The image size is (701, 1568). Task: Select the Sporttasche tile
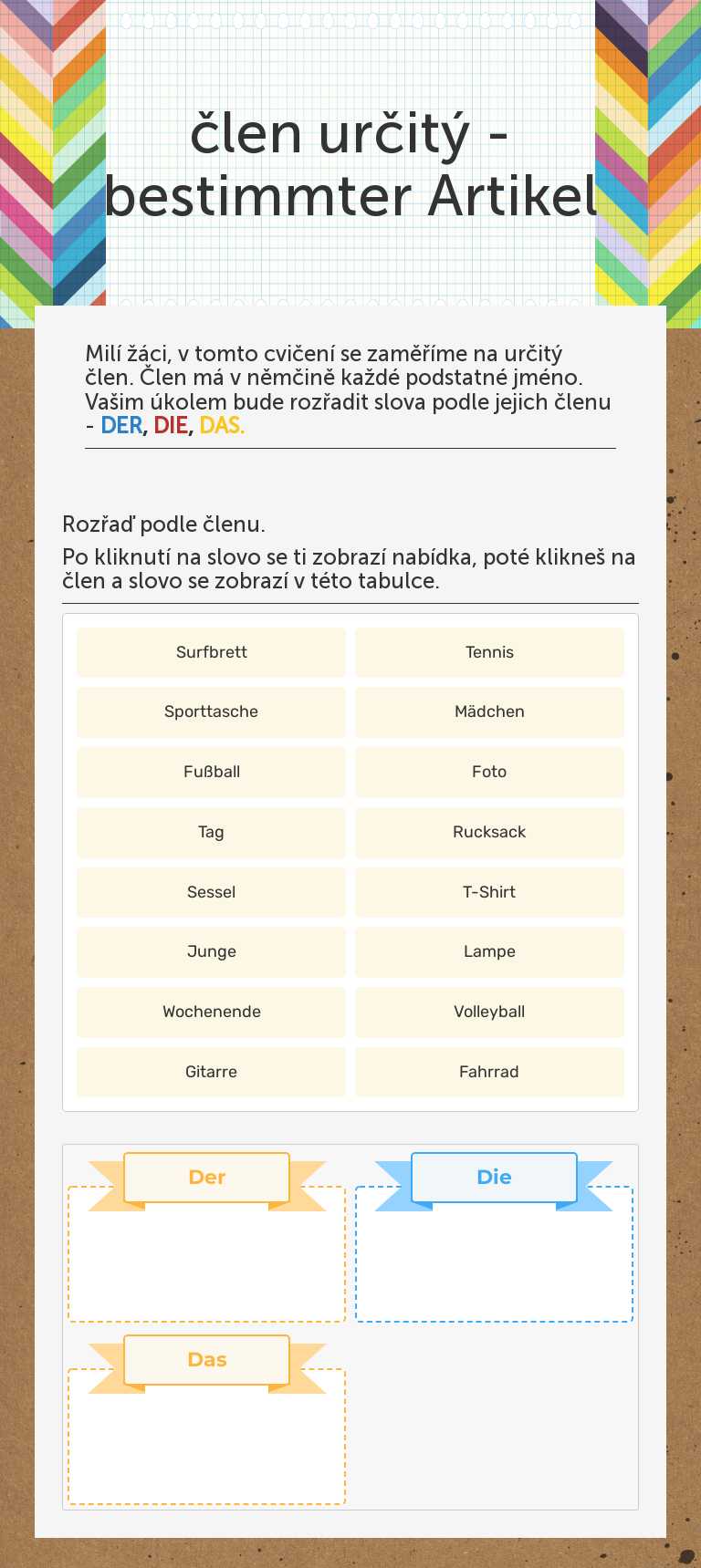coord(211,711)
